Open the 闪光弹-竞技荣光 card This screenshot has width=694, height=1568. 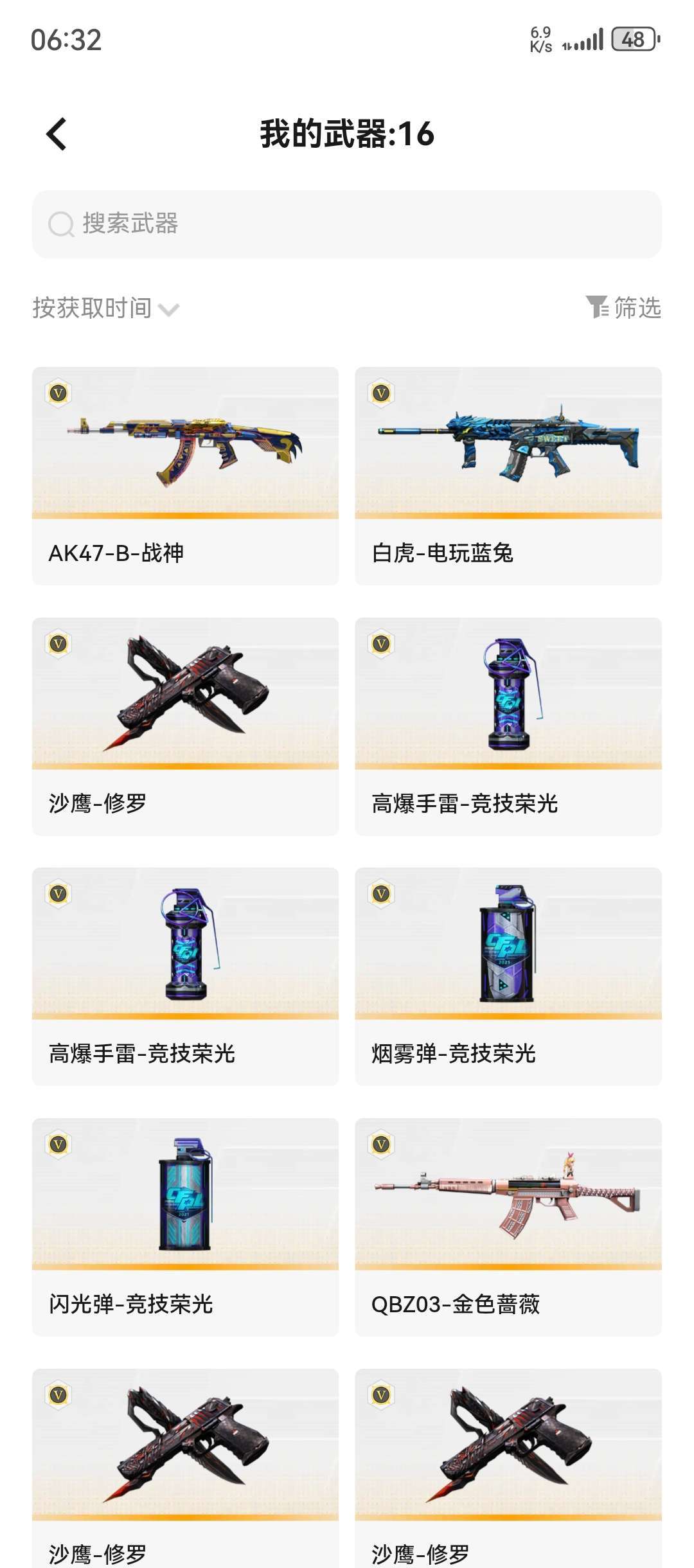(185, 1227)
